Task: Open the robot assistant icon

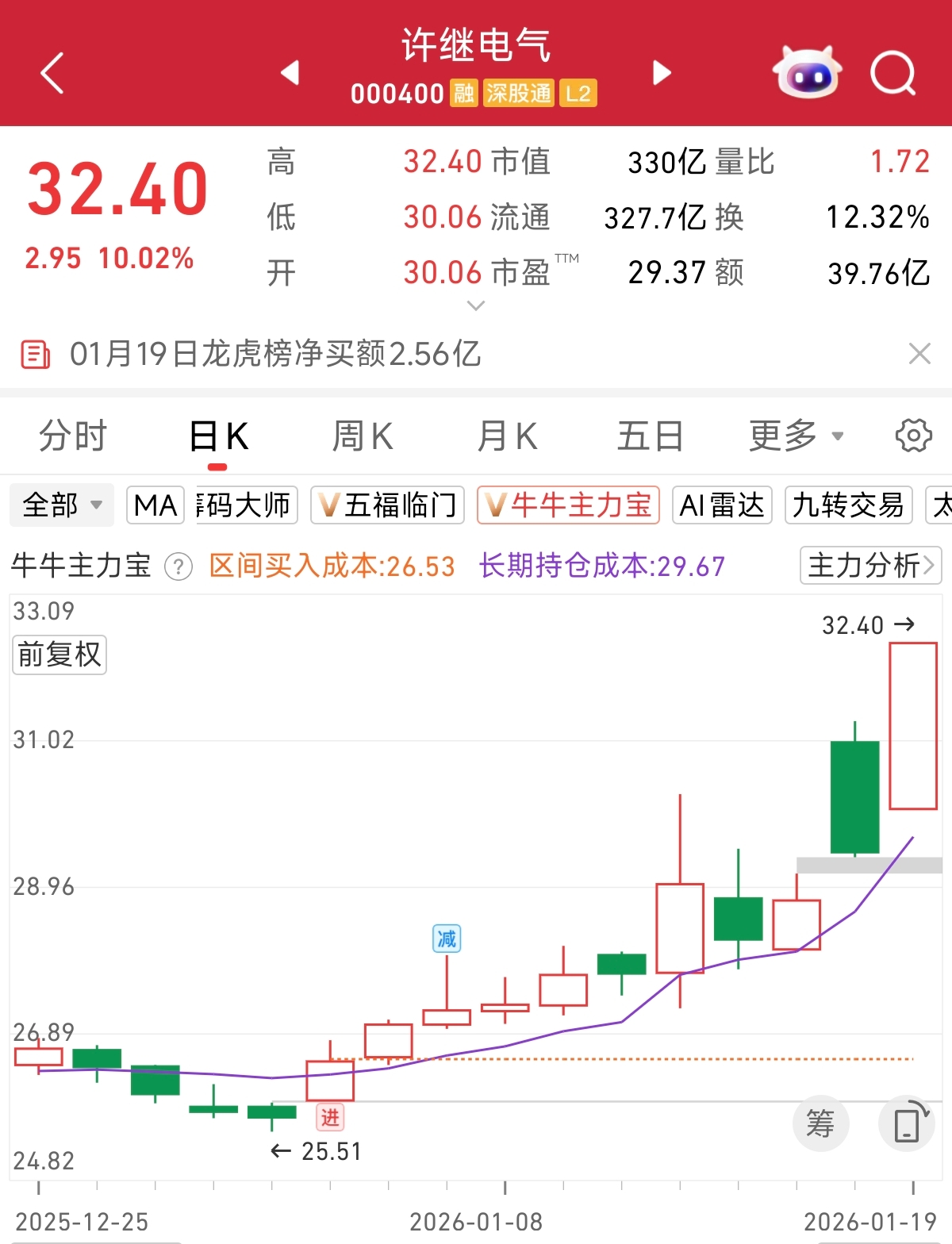Action: 808,73
